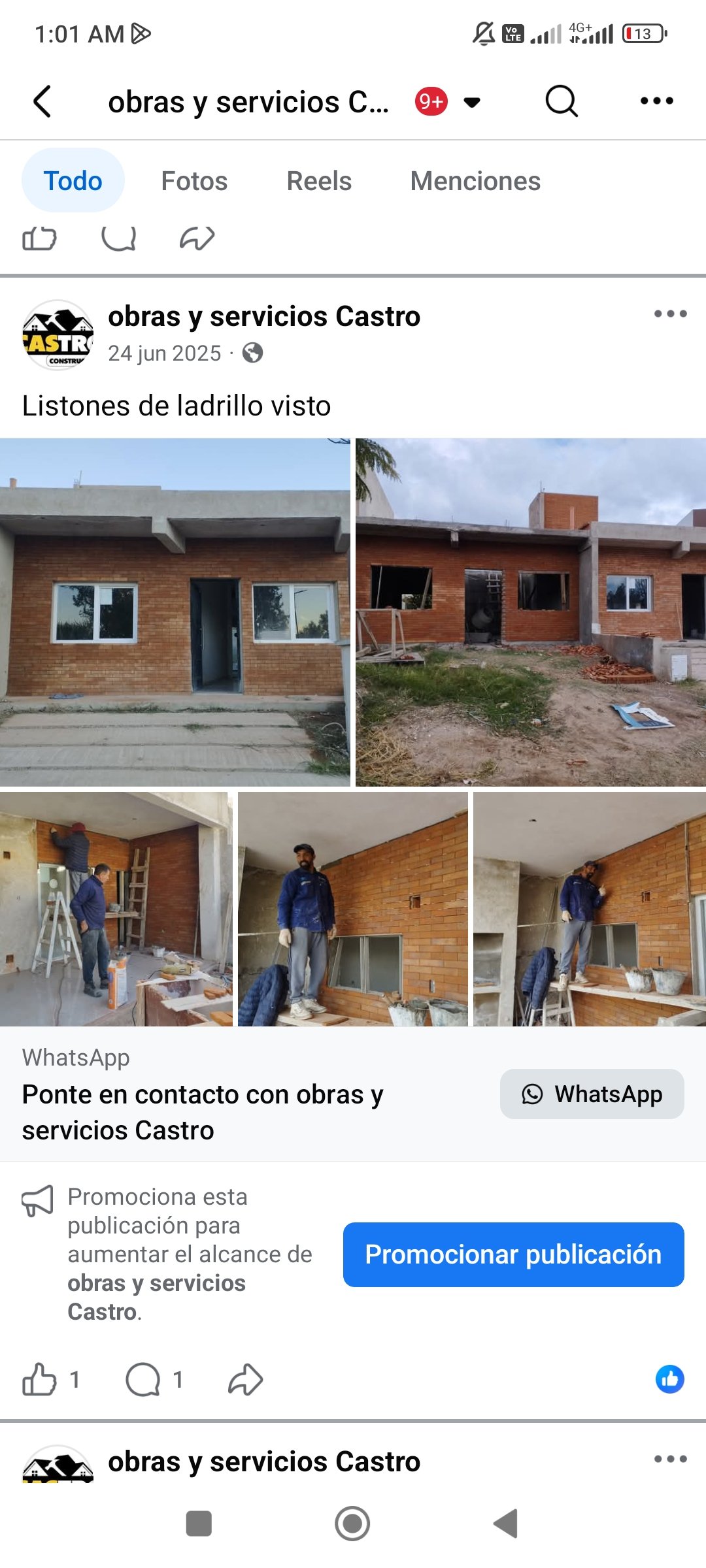Go back using the header arrow
The height and width of the screenshot is (1568, 706).
[x=42, y=102]
